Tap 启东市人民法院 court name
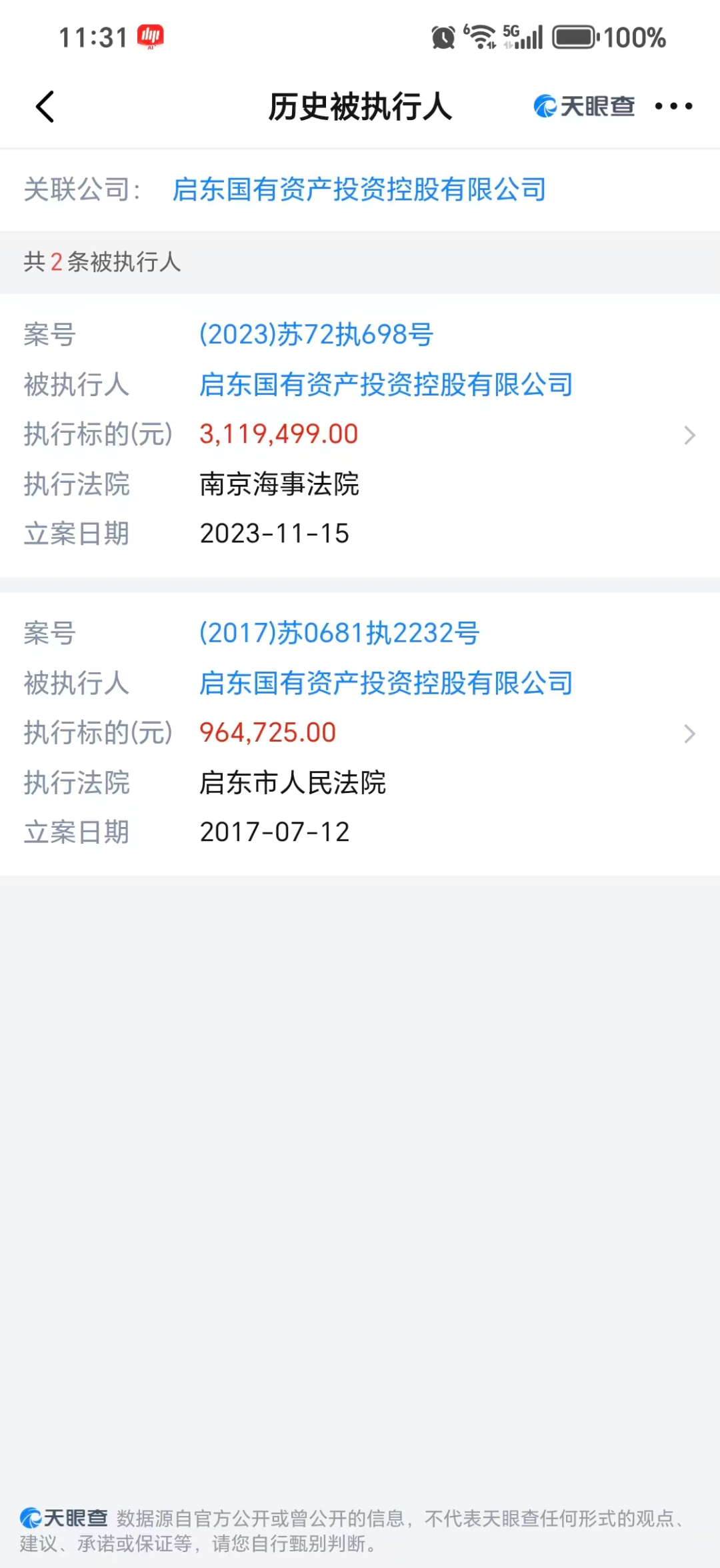Screen dimensions: 720x1568 [x=294, y=782]
